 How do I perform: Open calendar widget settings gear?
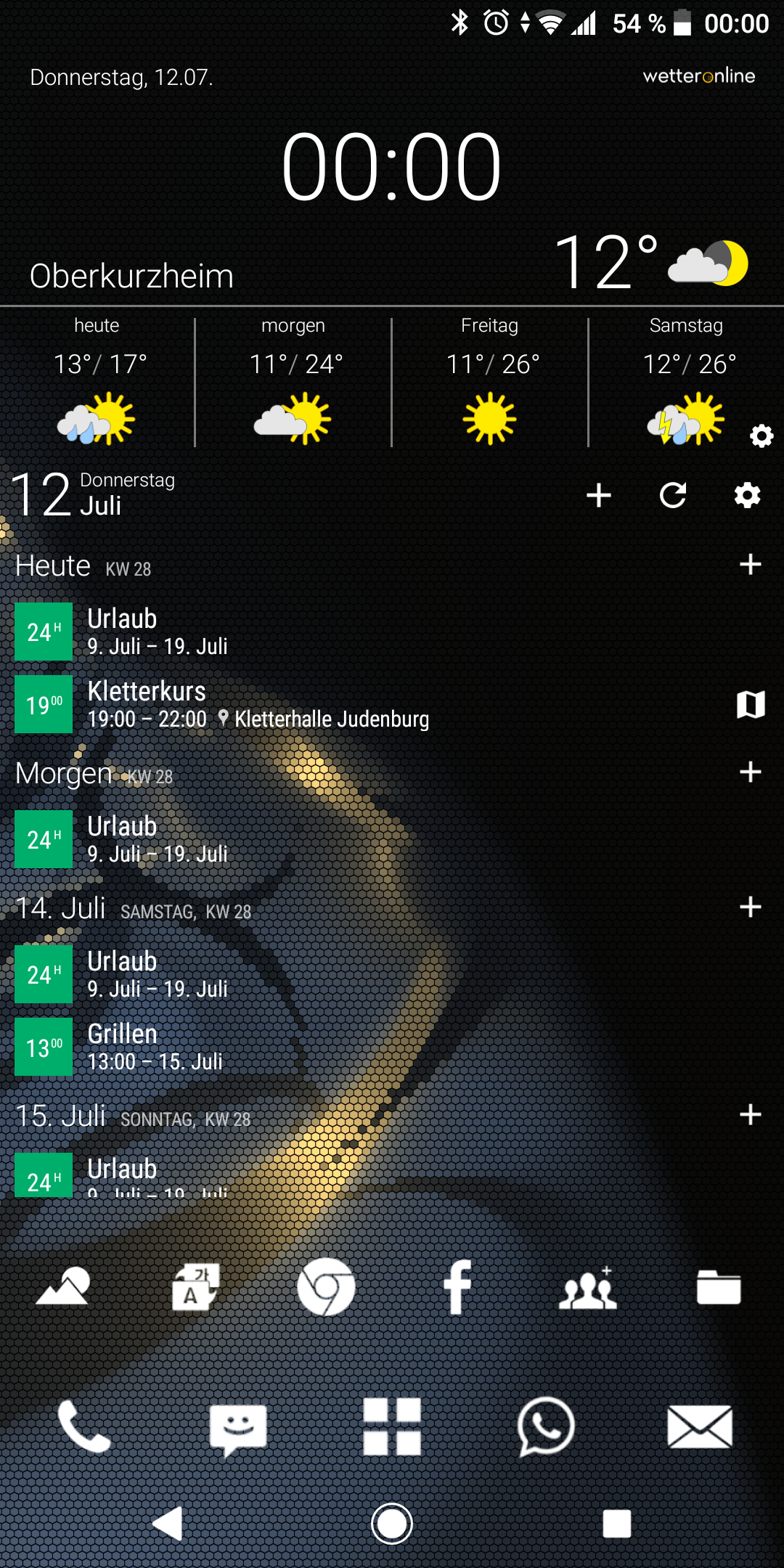pos(747,496)
